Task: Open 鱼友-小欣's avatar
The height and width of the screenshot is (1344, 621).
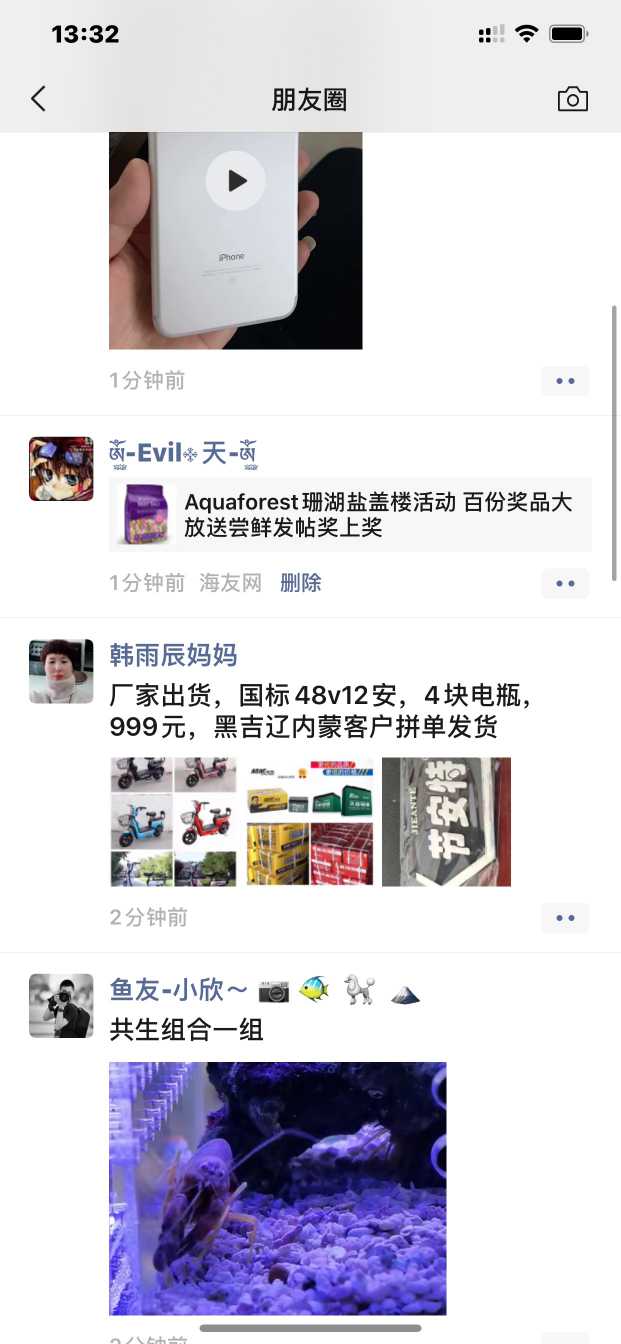Action: point(61,1005)
